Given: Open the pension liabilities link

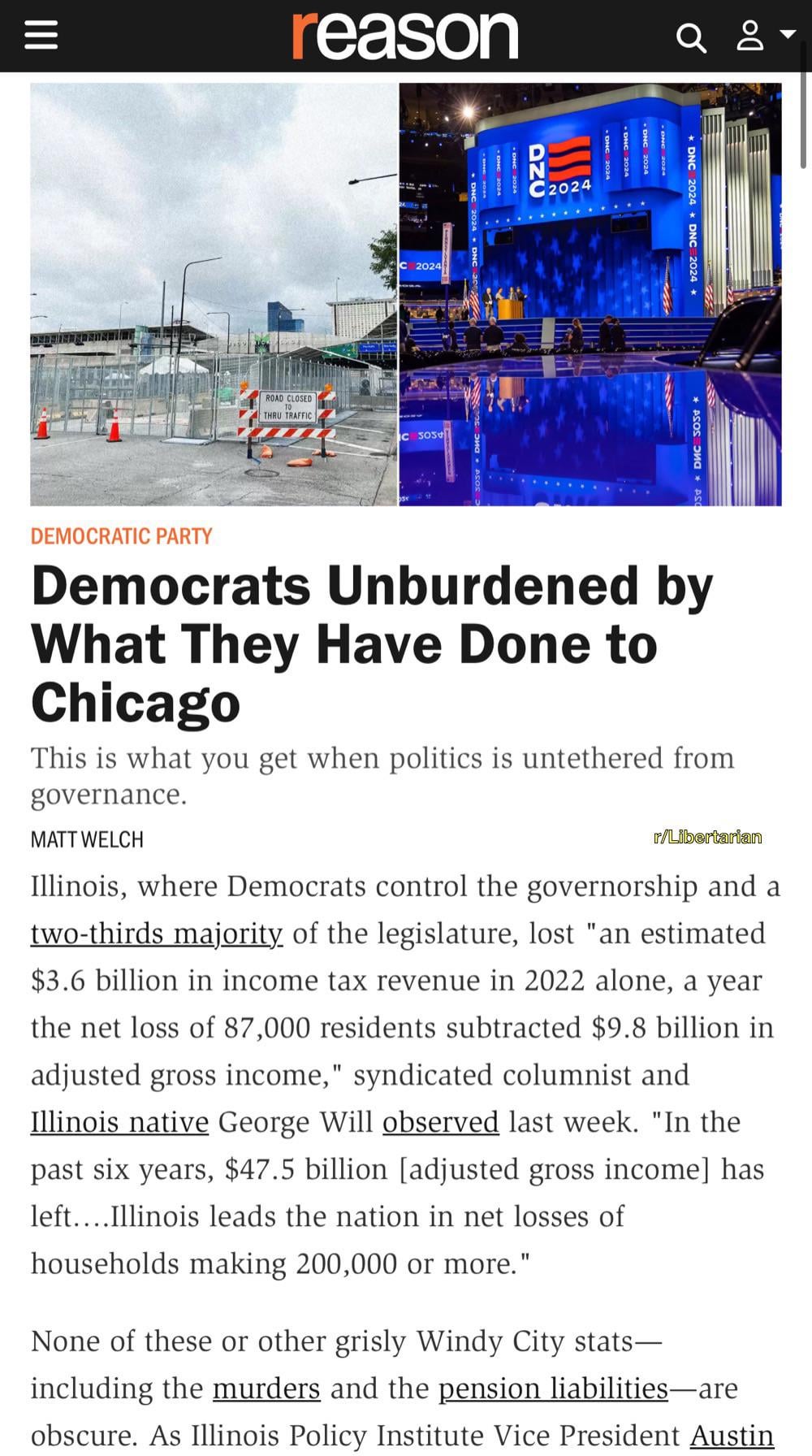Looking at the screenshot, I should coord(553,1389).
